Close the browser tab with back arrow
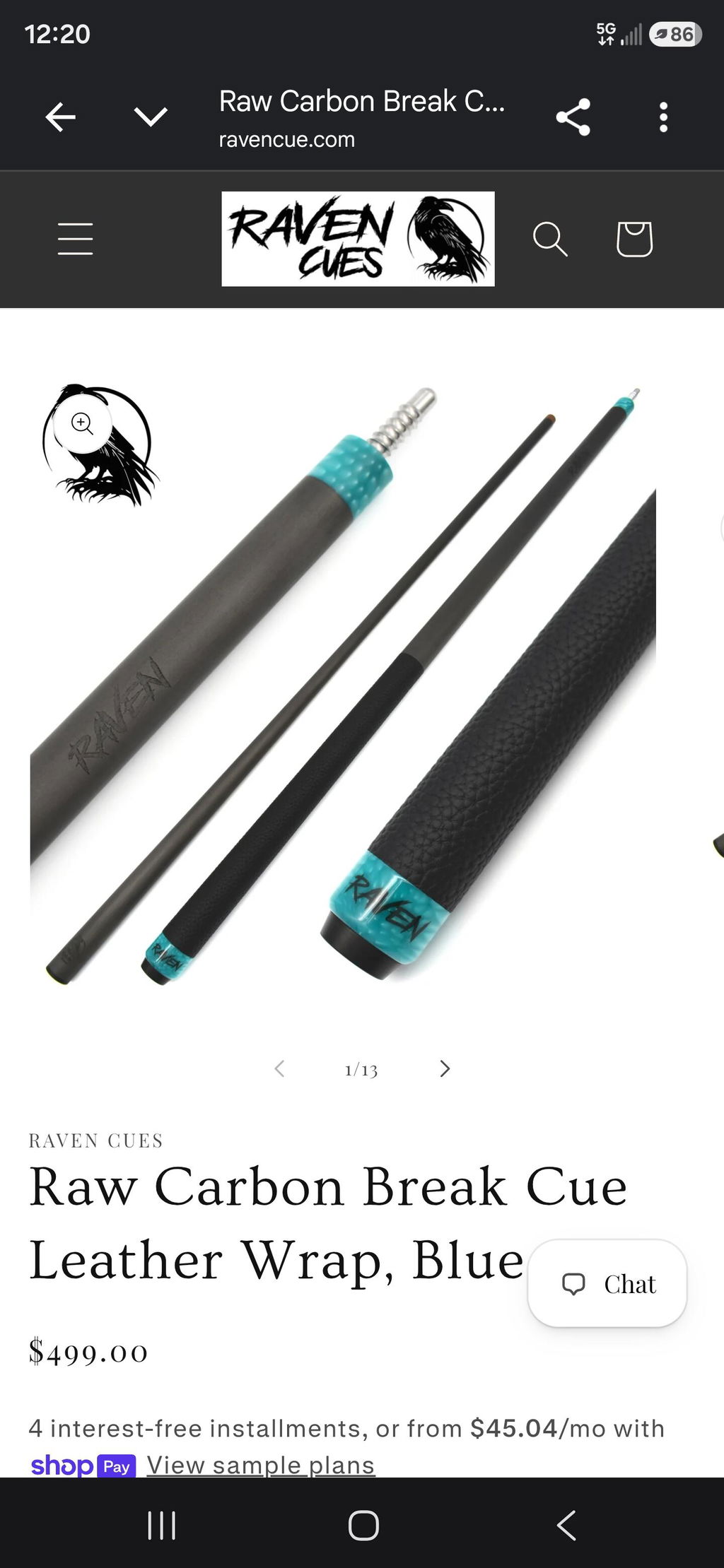 pyautogui.click(x=60, y=117)
